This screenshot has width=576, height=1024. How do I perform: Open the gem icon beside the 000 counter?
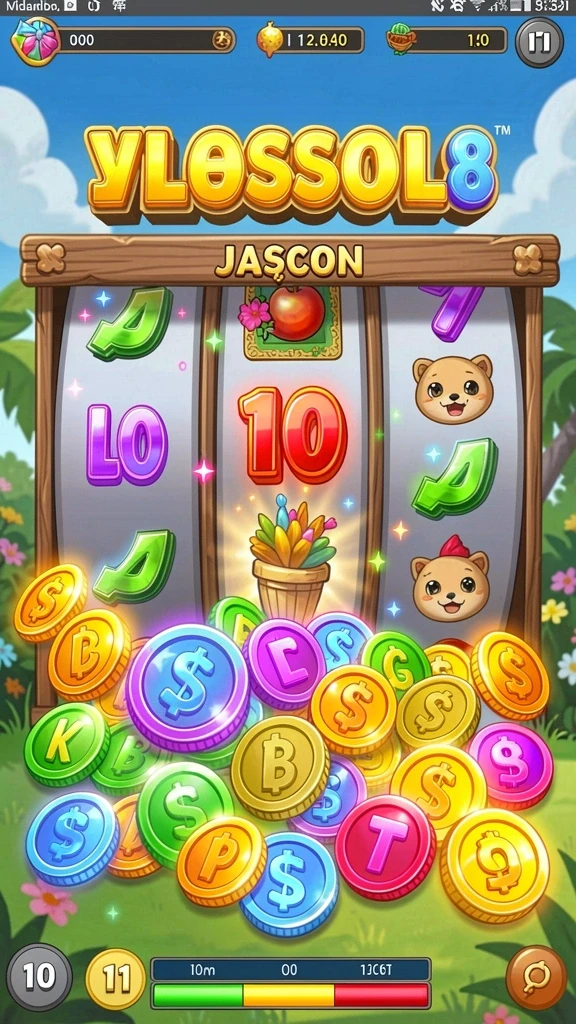[x=34, y=40]
